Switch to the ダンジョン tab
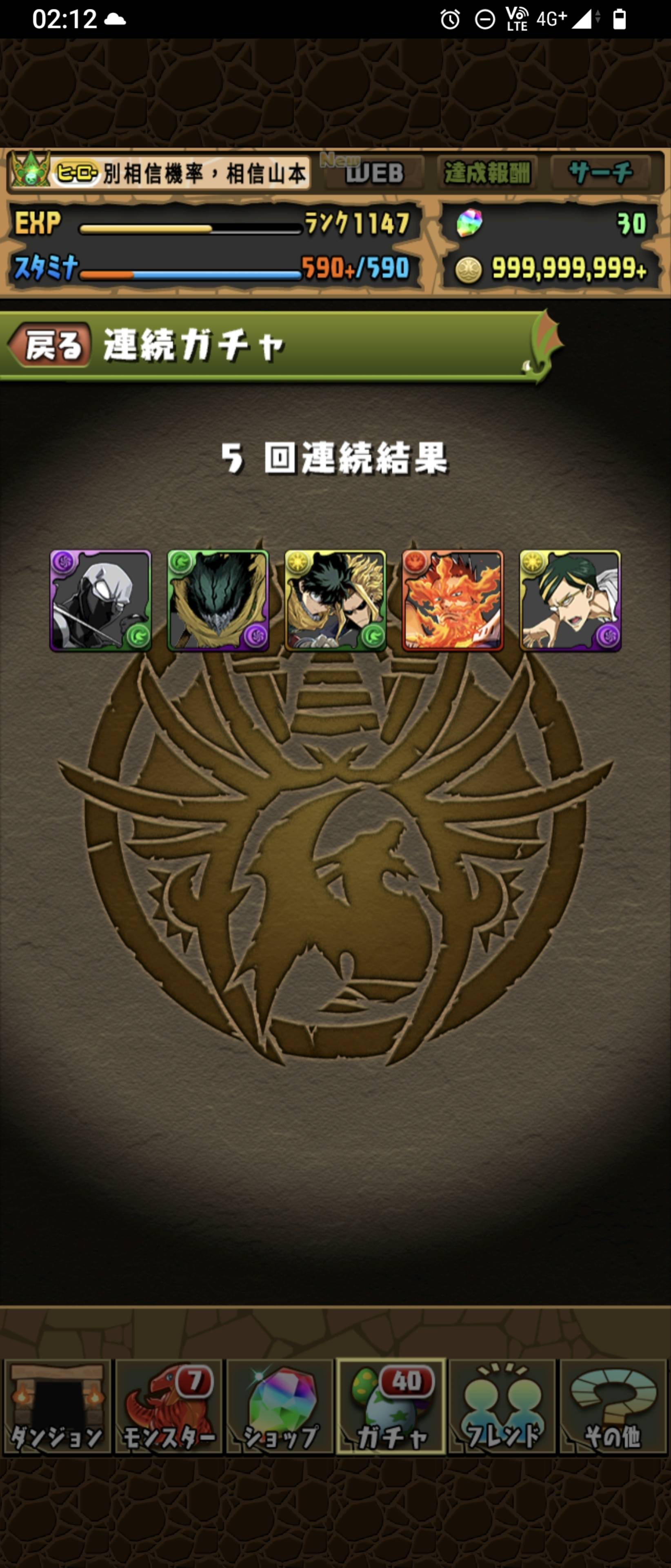Screen dimensions: 671x1568 (x=57, y=1406)
